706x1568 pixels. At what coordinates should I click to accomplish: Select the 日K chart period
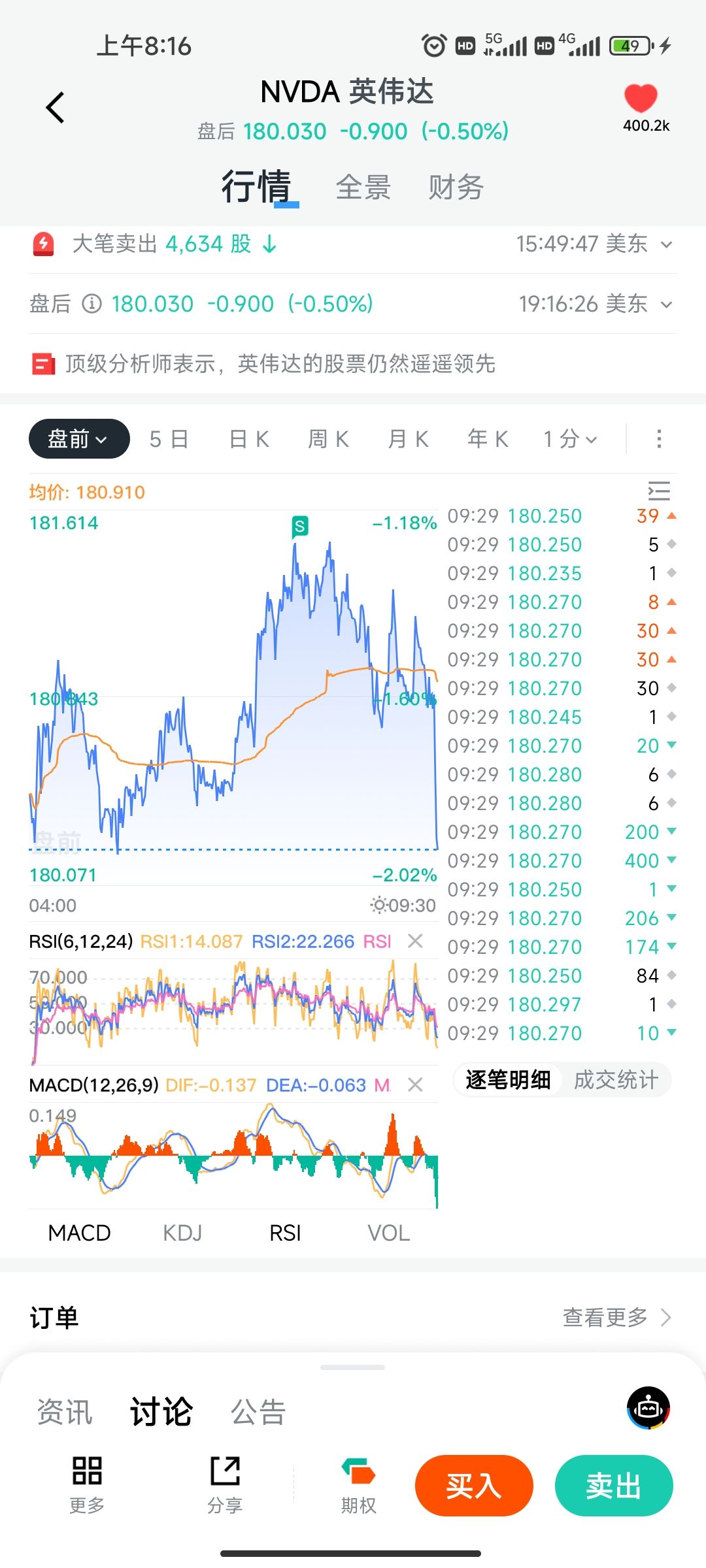[249, 439]
